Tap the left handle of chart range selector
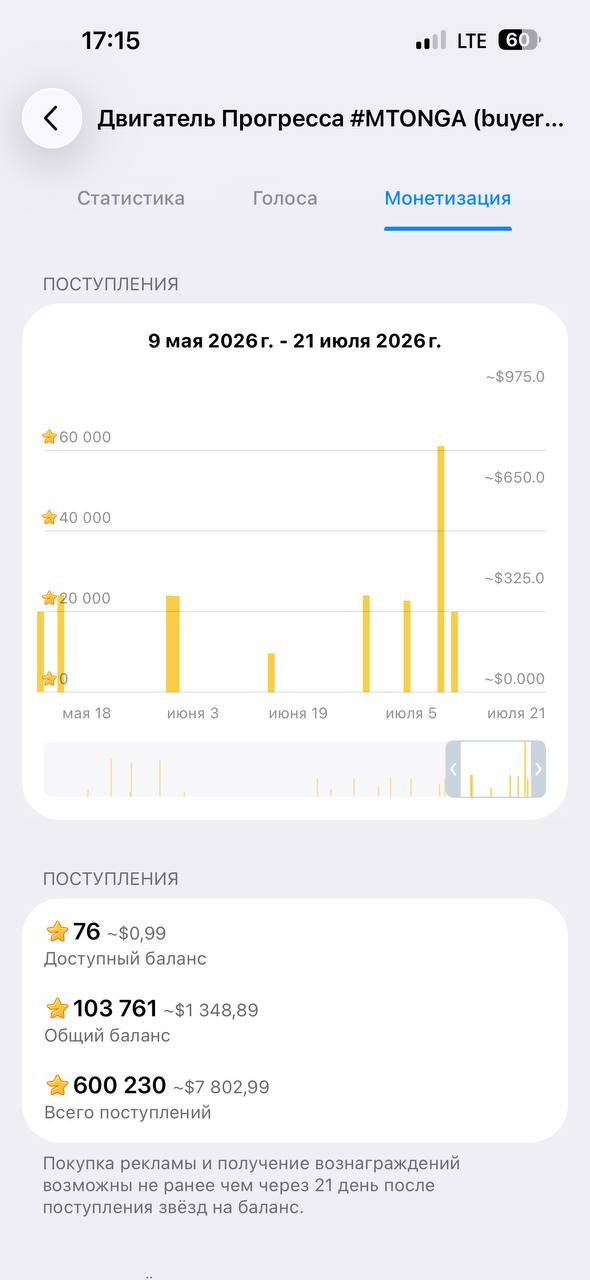590x1280 pixels. pos(453,769)
